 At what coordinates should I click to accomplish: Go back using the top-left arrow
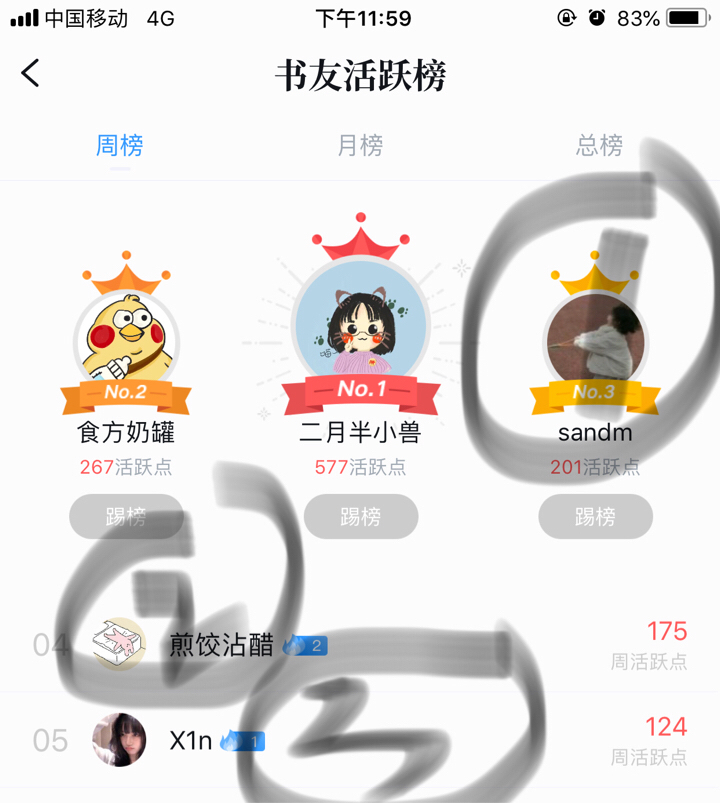31,73
